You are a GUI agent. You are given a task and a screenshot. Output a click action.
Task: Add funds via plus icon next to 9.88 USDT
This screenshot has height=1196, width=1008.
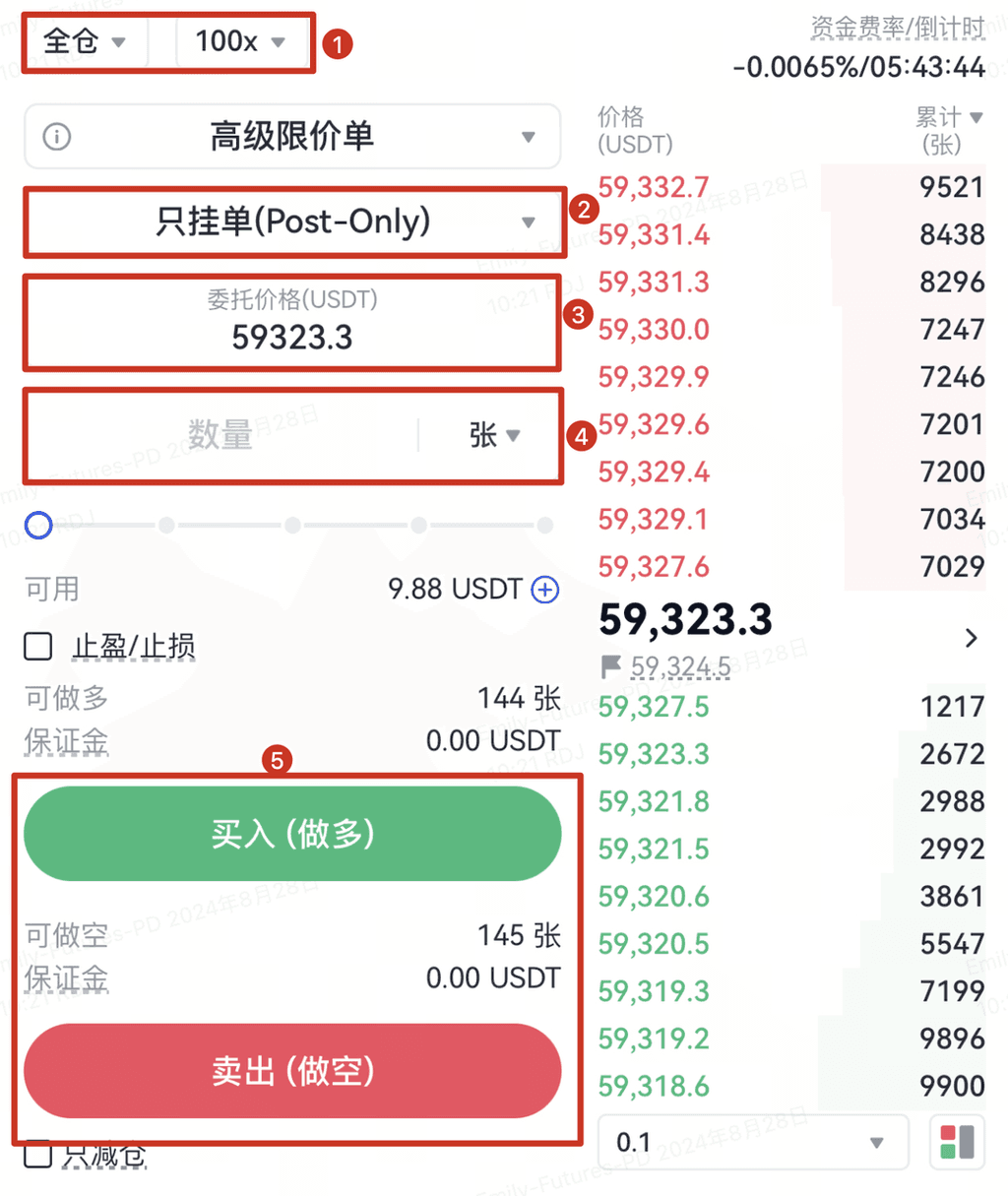544,590
